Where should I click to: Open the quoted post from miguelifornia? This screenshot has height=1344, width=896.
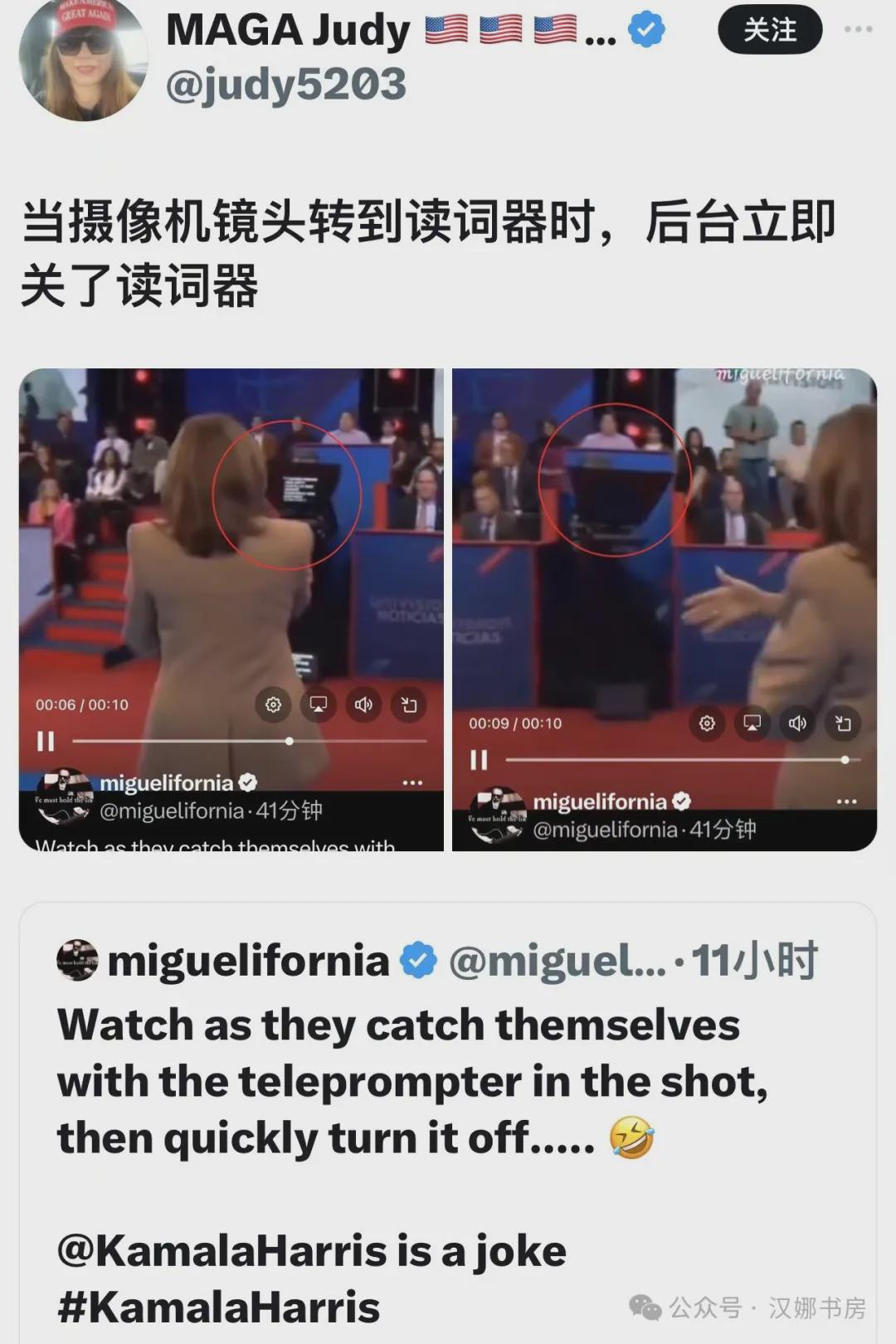pos(448,1079)
